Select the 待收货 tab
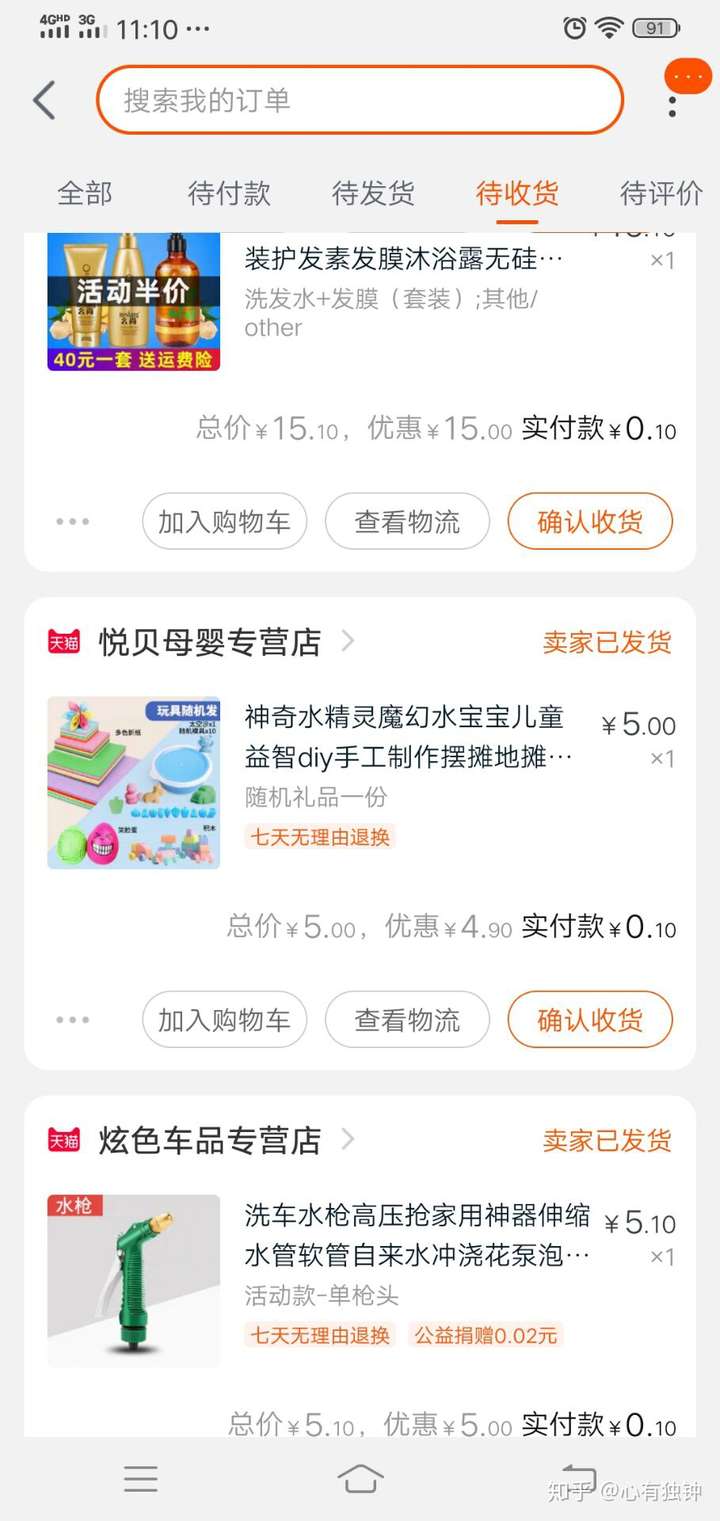The width and height of the screenshot is (720, 1521). pyautogui.click(x=517, y=193)
